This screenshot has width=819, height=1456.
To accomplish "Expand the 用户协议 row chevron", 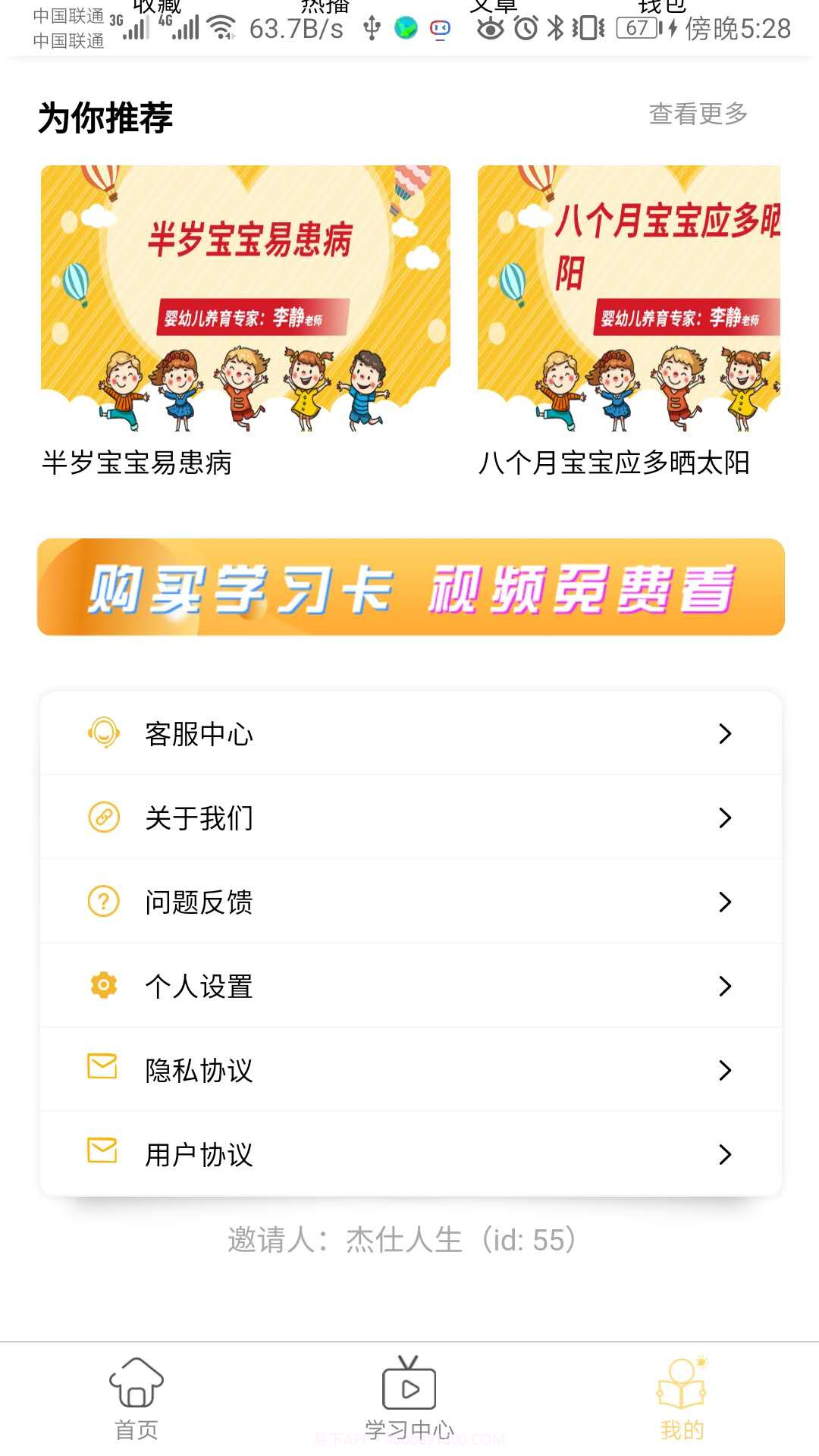I will coord(727,1154).
